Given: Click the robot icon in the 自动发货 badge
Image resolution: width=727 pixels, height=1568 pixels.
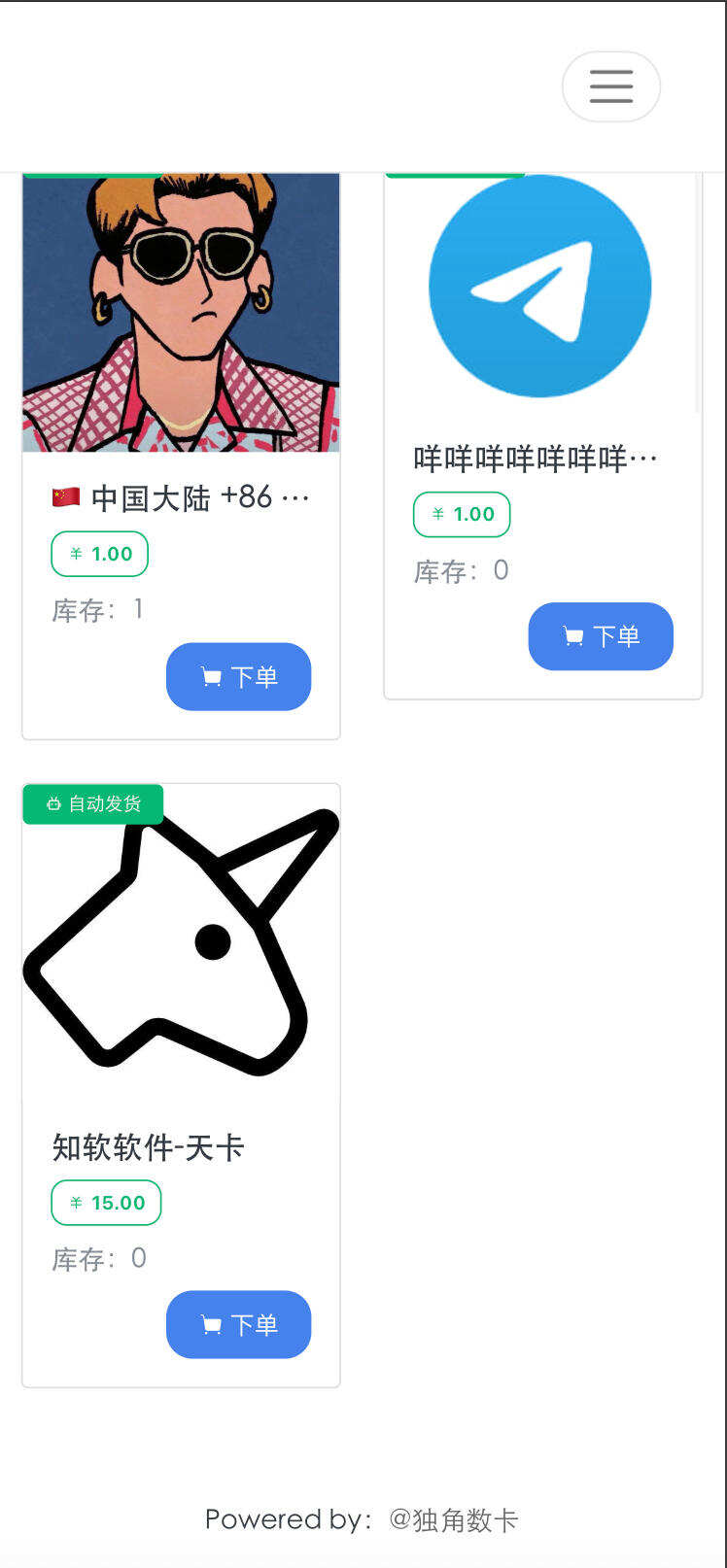Looking at the screenshot, I should [x=53, y=804].
